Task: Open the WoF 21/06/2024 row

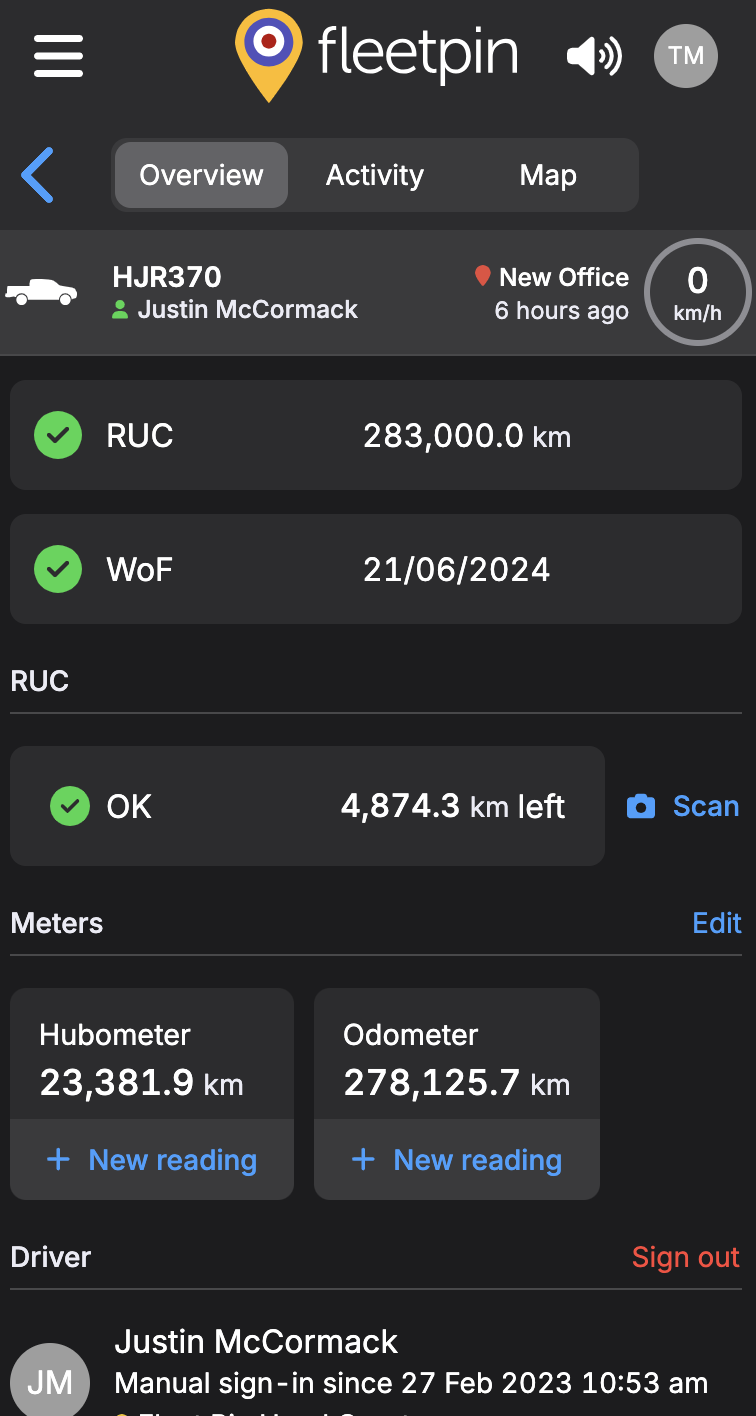Action: (x=376, y=569)
